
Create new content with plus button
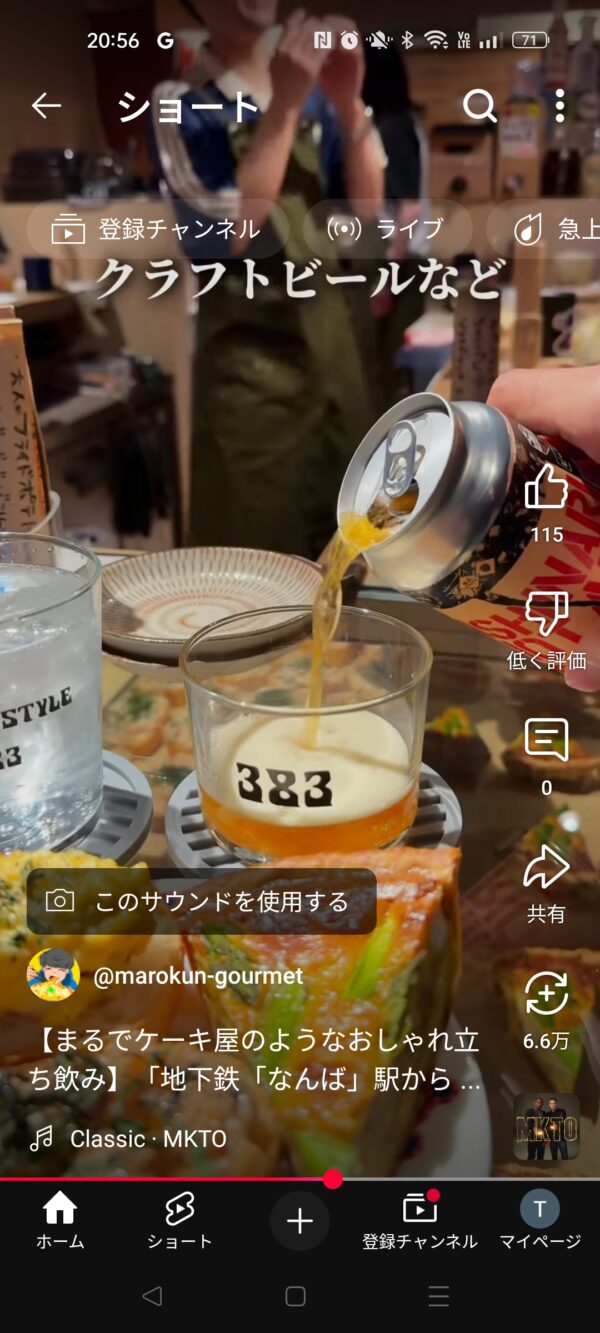pos(299,1221)
